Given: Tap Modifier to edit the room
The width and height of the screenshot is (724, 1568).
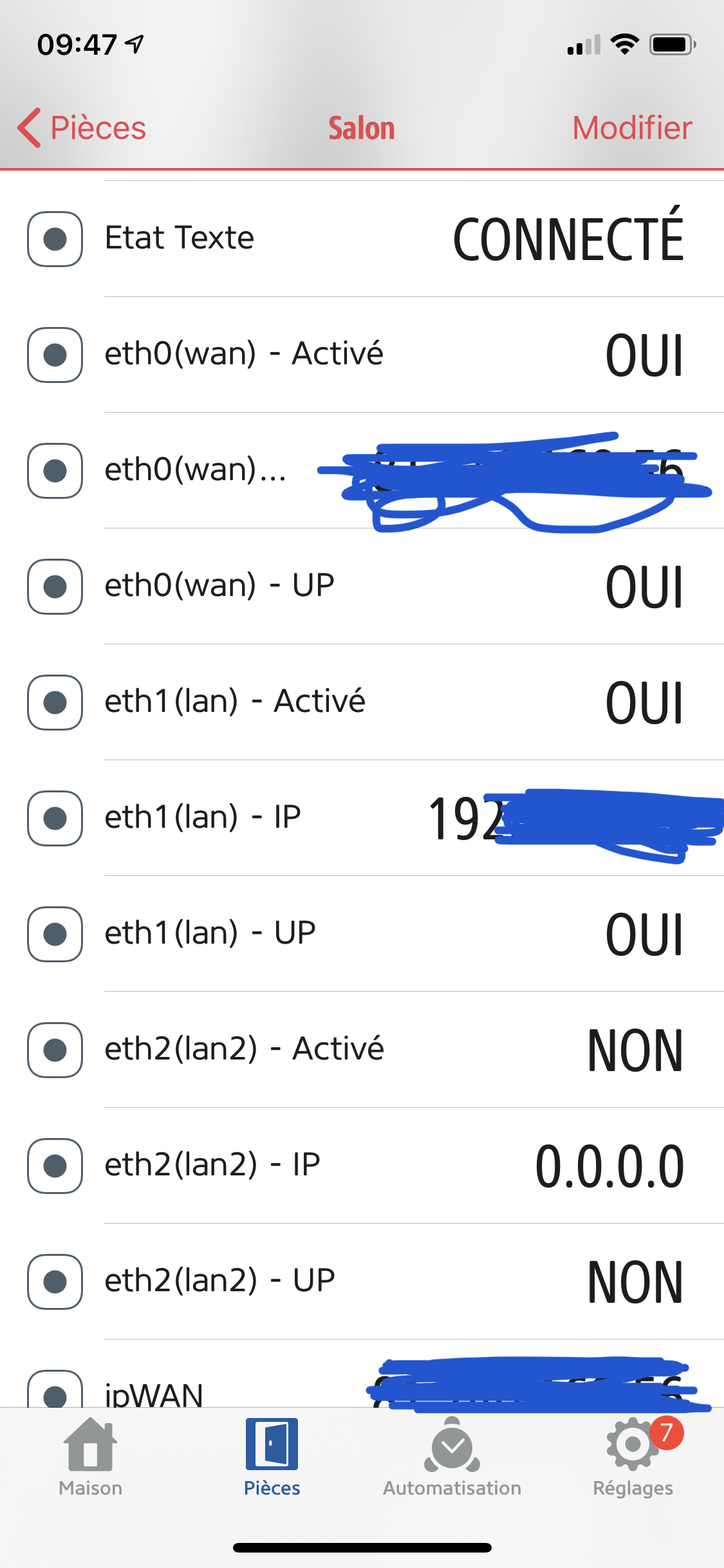Looking at the screenshot, I should 632,128.
